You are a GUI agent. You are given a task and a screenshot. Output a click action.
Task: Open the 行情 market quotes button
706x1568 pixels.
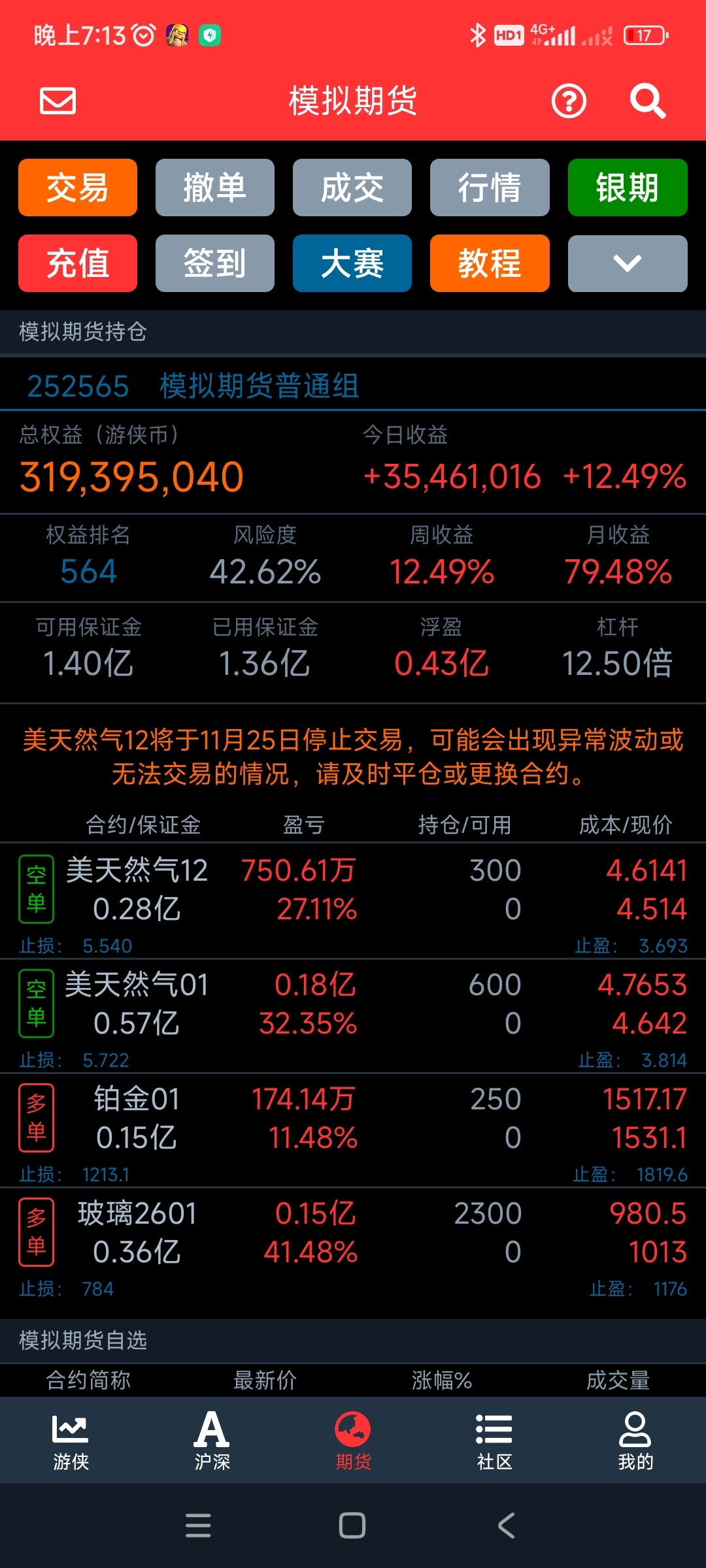(x=490, y=188)
